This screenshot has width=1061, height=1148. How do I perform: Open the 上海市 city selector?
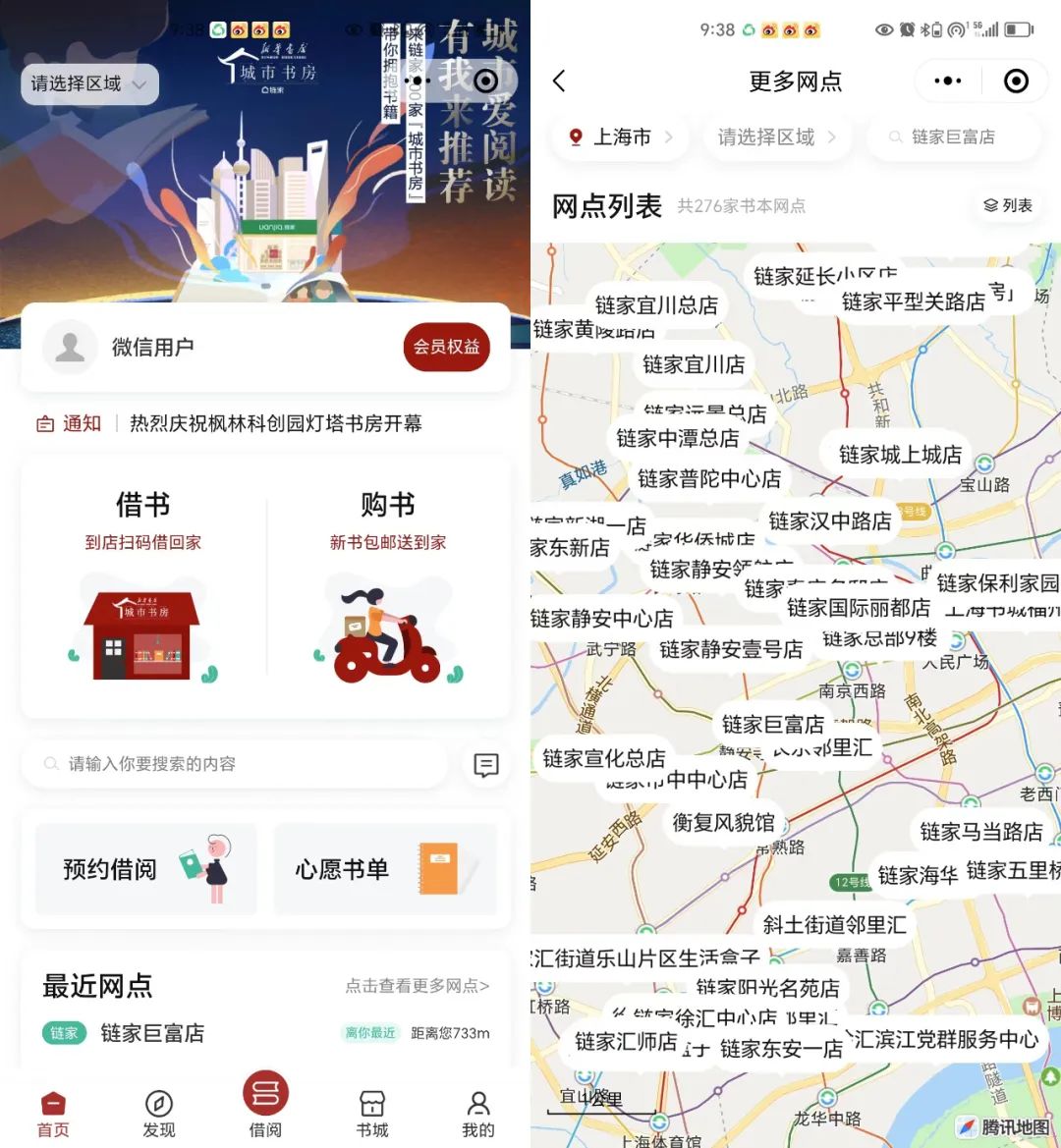coord(623,137)
